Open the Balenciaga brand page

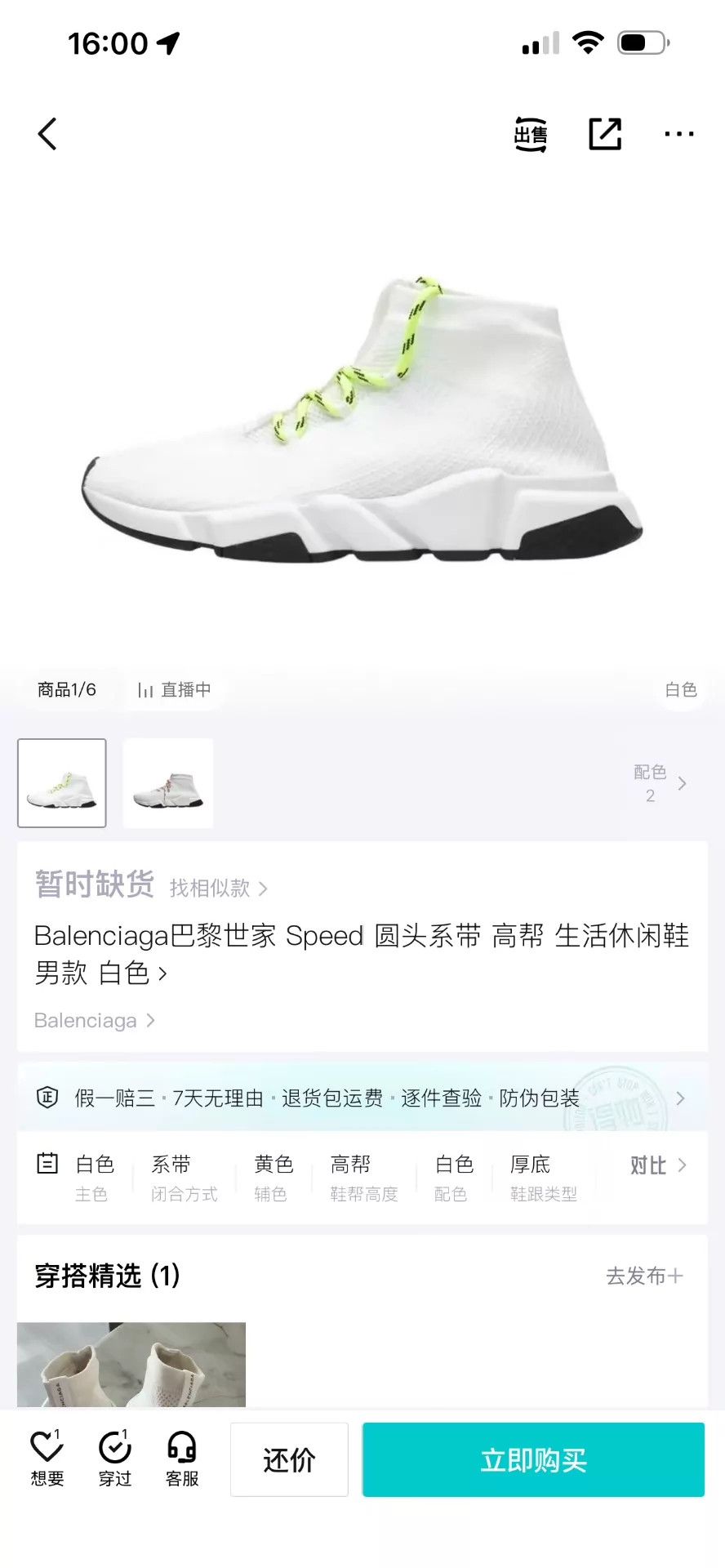click(95, 1020)
